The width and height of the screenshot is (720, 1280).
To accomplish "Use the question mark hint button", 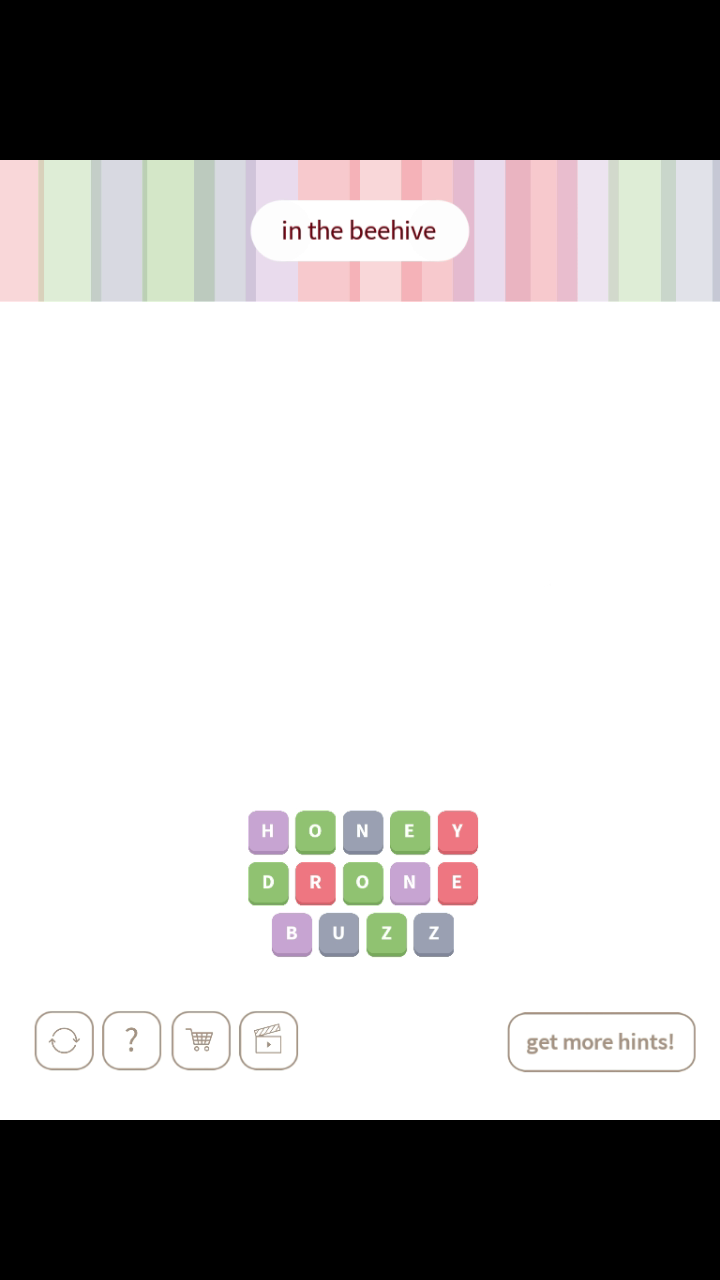I will click(131, 1041).
